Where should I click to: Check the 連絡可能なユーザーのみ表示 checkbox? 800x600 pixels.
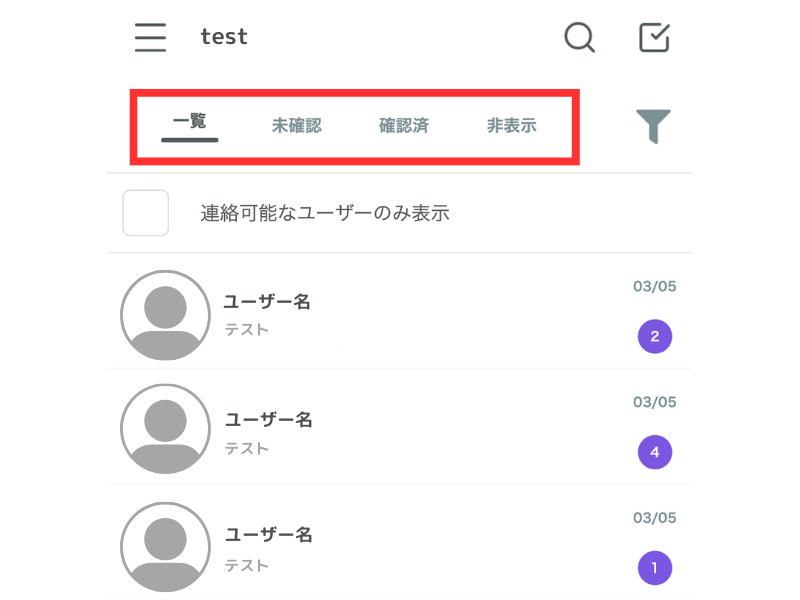click(x=146, y=213)
